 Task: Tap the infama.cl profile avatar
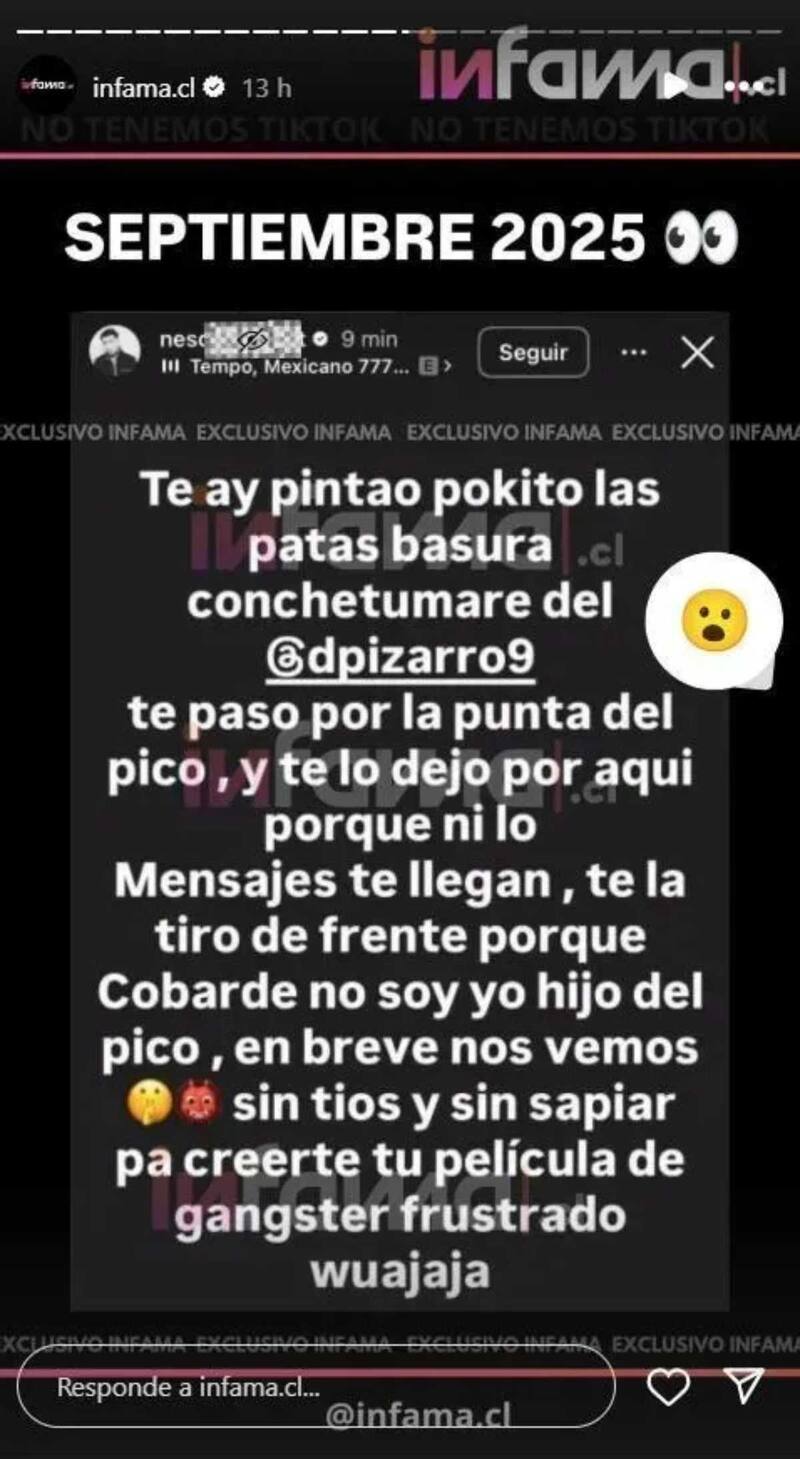point(47,85)
